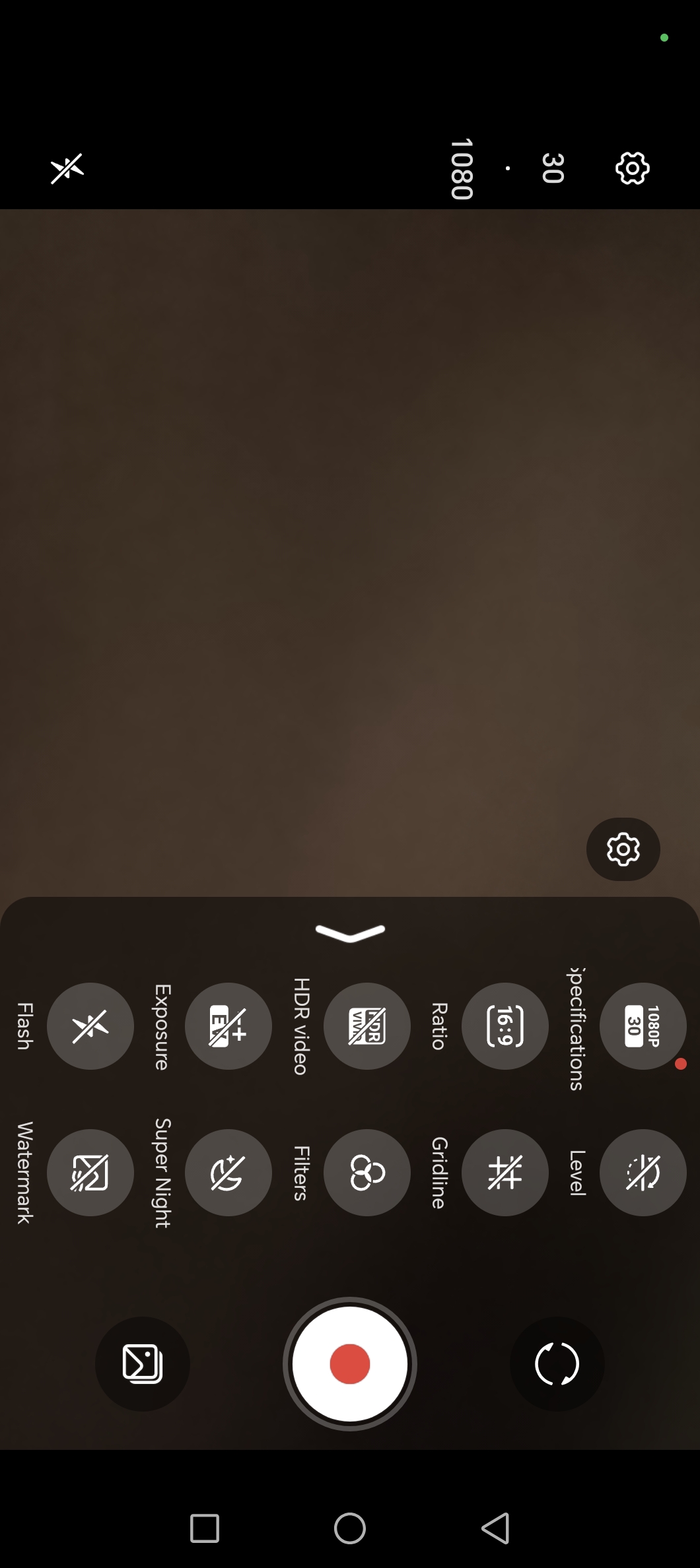
Task: Open the Exposure control
Action: click(x=228, y=1026)
